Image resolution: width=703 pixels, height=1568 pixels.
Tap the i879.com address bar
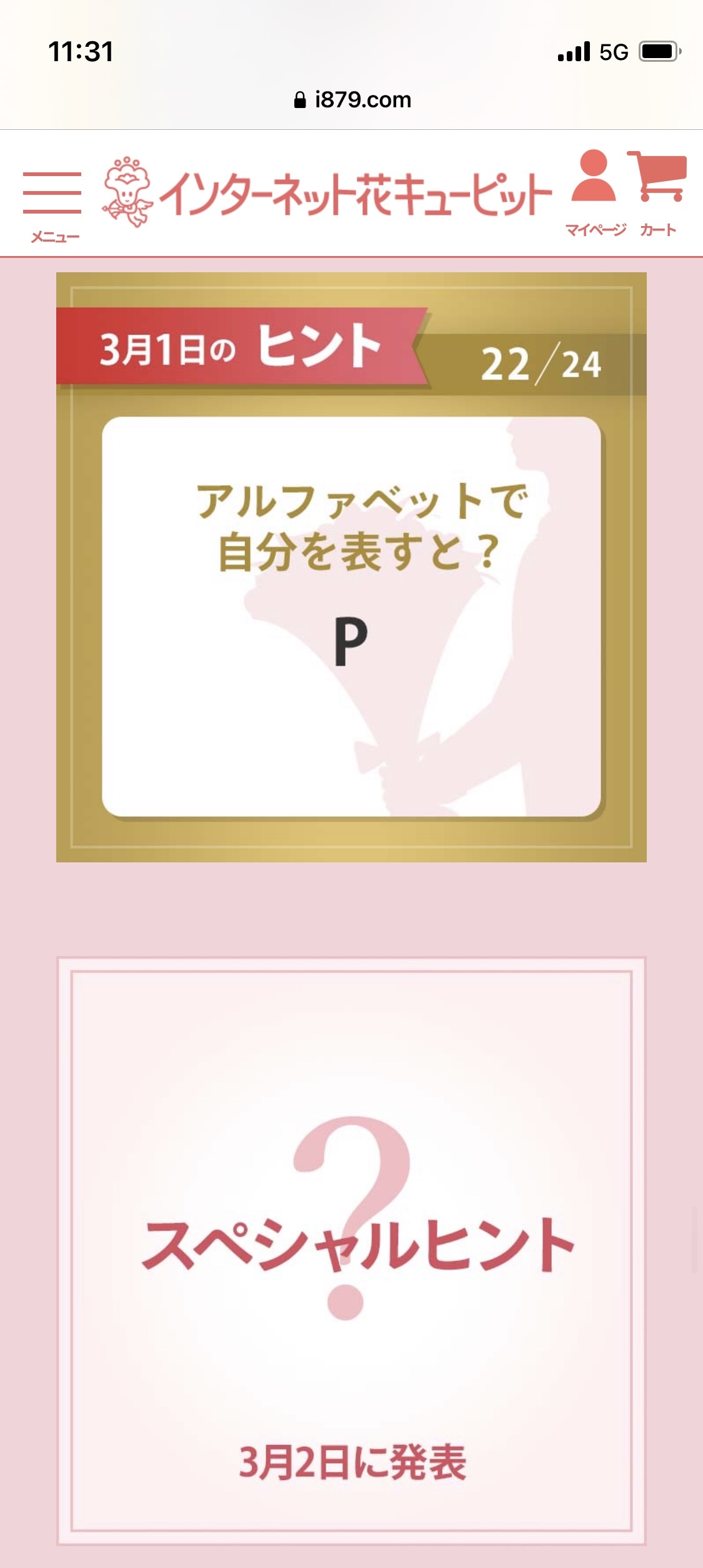point(352,100)
